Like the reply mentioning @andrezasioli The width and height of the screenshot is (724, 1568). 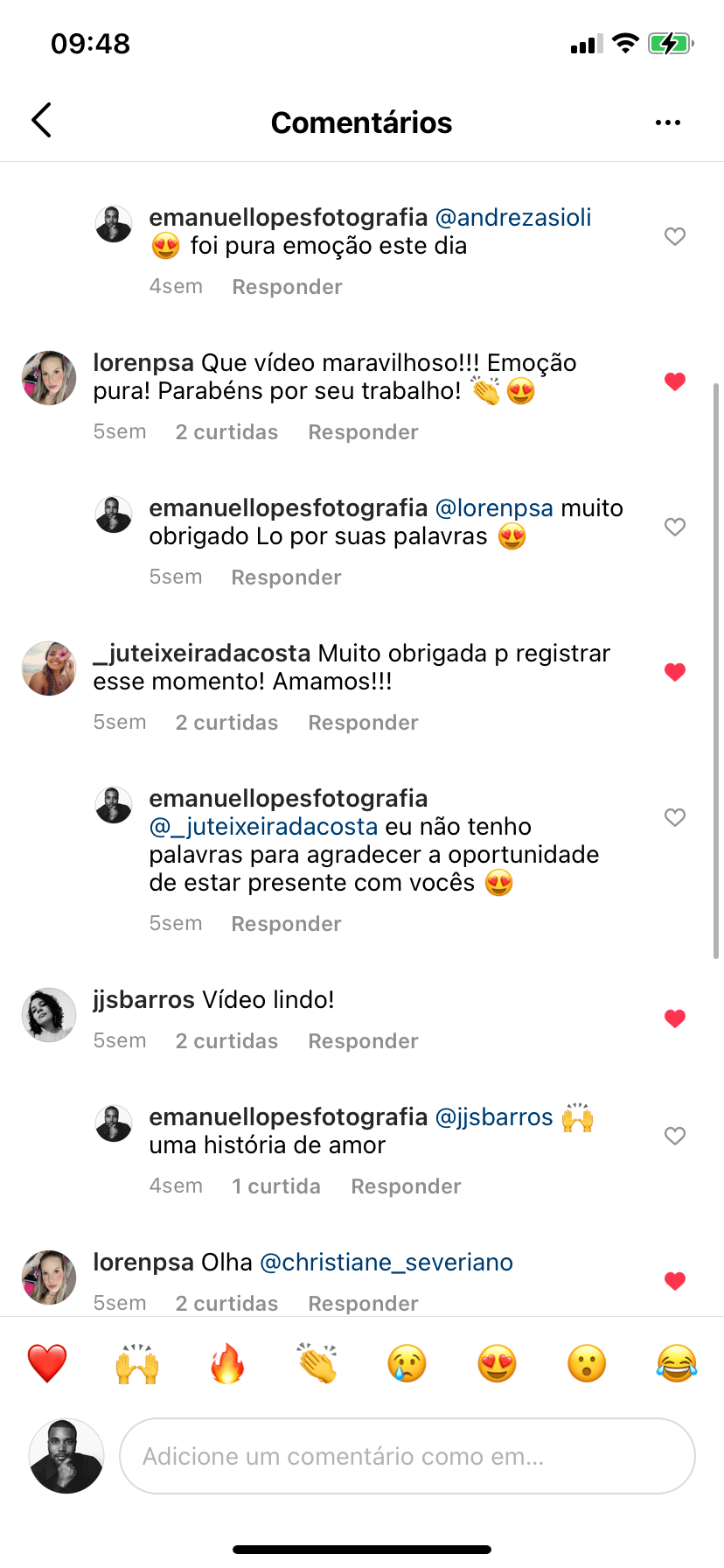(674, 236)
